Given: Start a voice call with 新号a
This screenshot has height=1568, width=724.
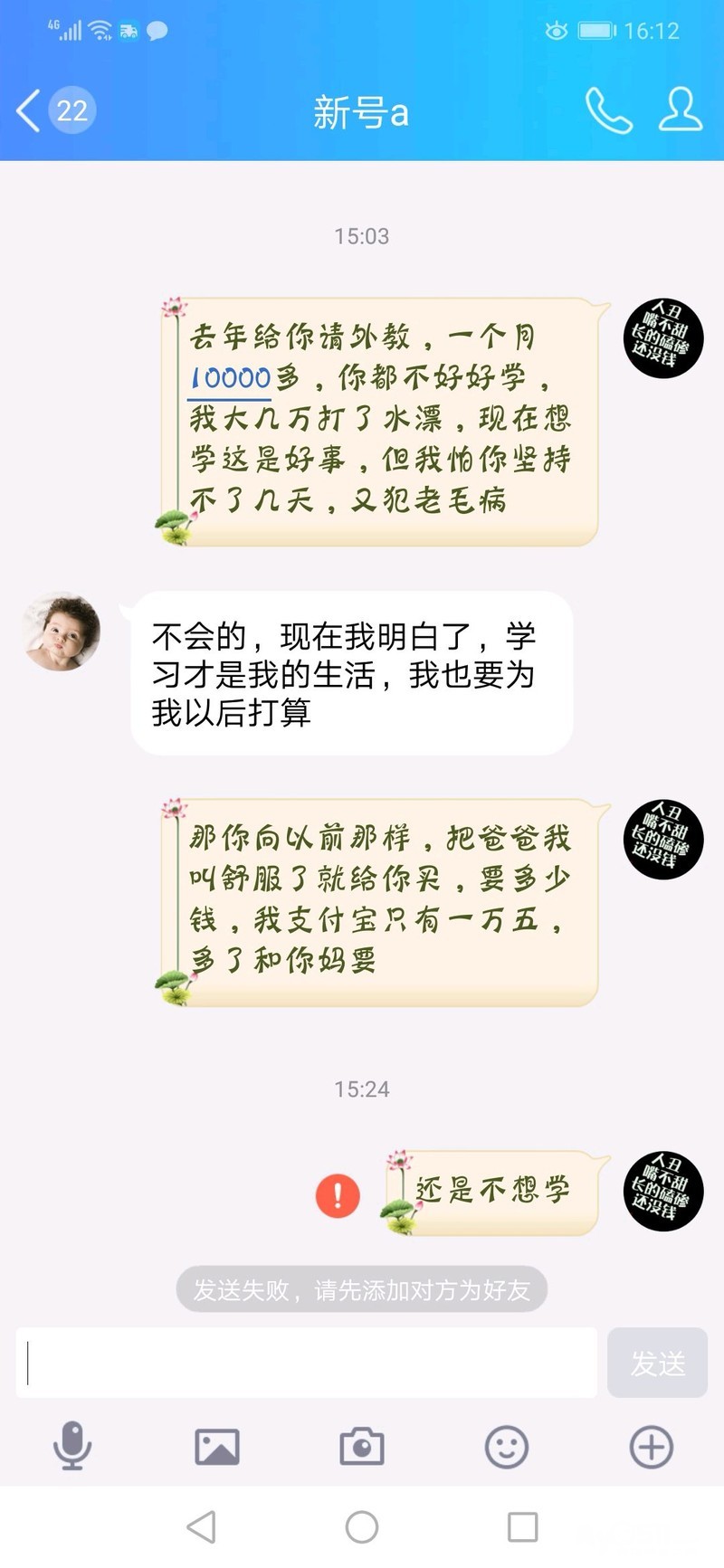Looking at the screenshot, I should pos(608,111).
